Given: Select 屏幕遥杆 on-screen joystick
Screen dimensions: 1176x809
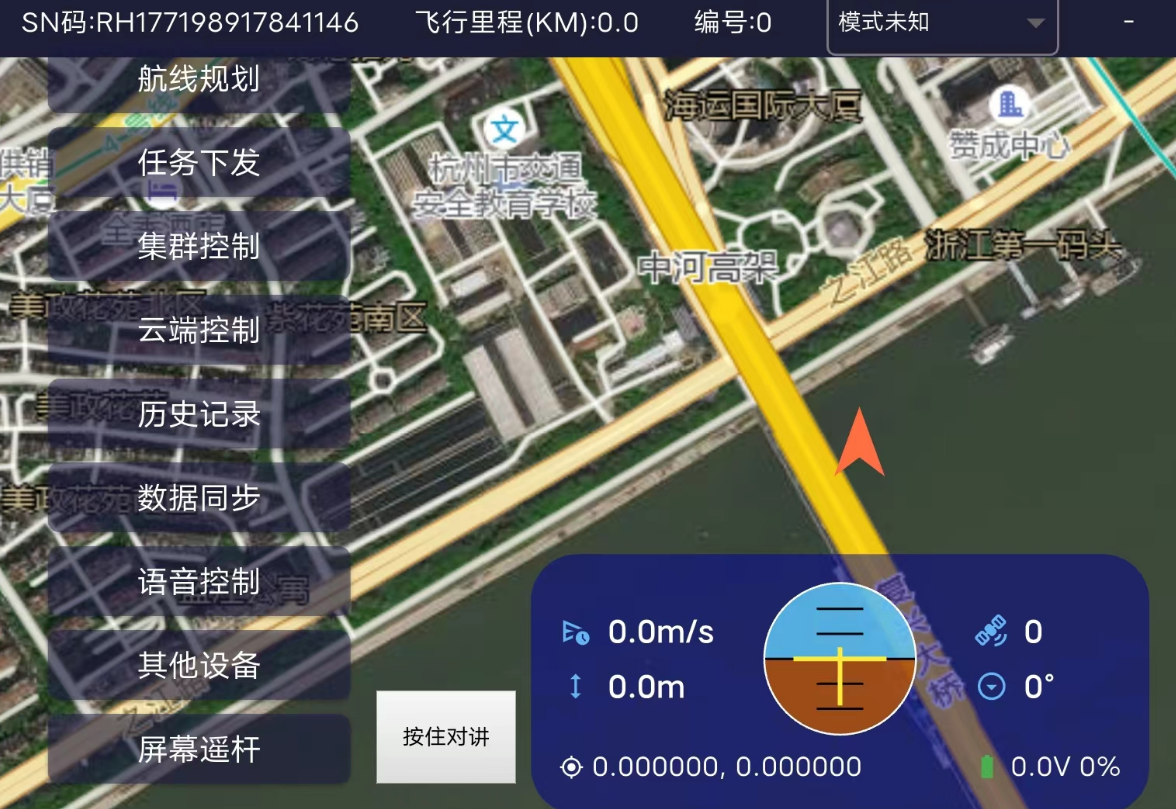Looking at the screenshot, I should coord(199,750).
